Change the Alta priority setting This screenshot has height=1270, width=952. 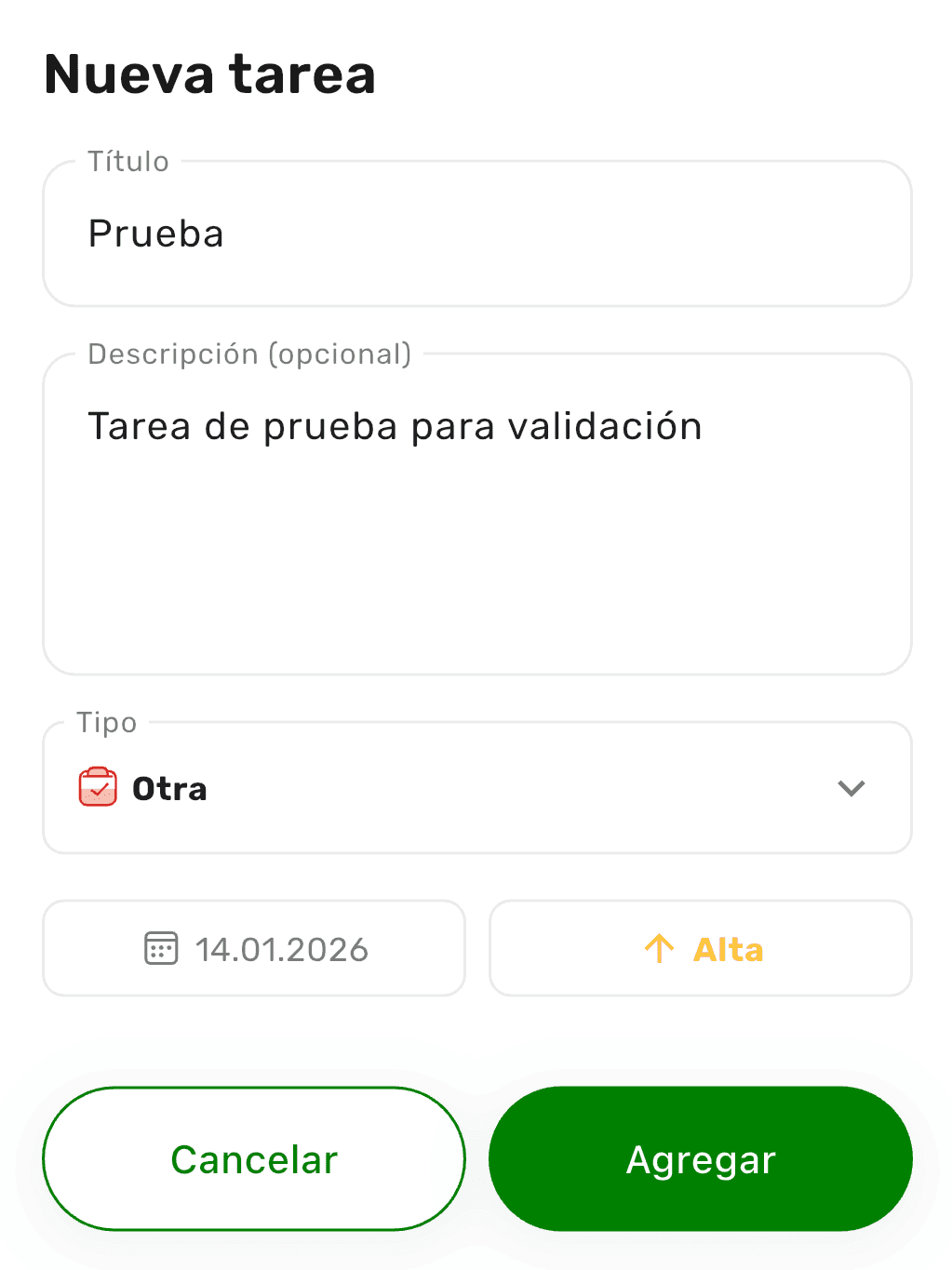coord(701,949)
